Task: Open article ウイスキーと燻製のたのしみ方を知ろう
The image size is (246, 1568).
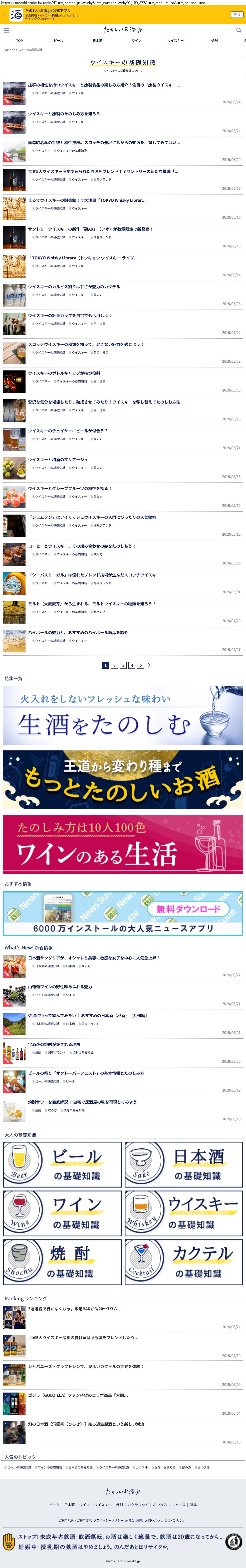Action: coord(64,114)
